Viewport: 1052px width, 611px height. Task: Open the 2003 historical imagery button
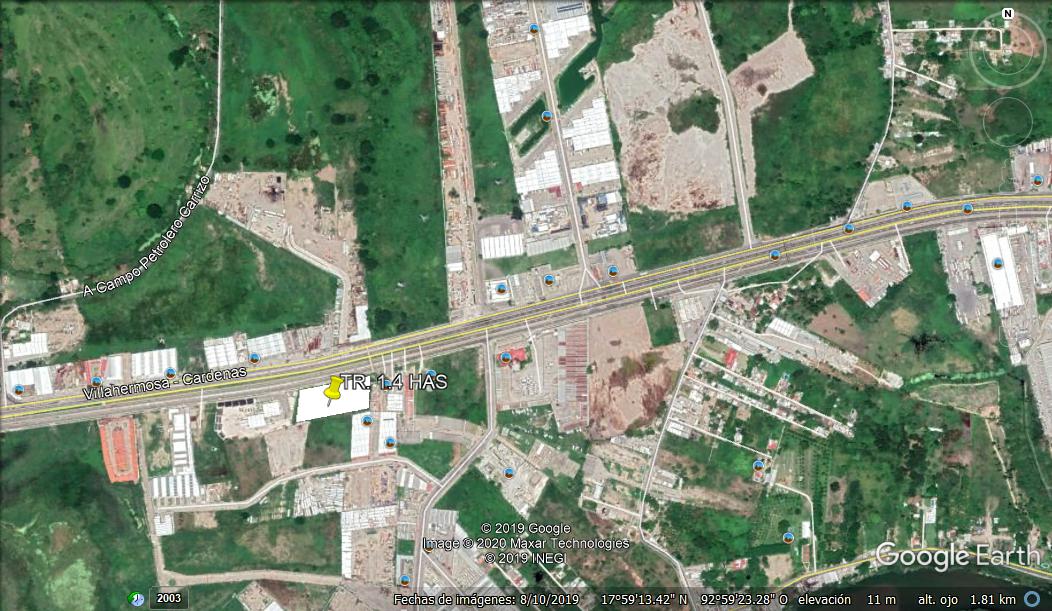[167, 597]
